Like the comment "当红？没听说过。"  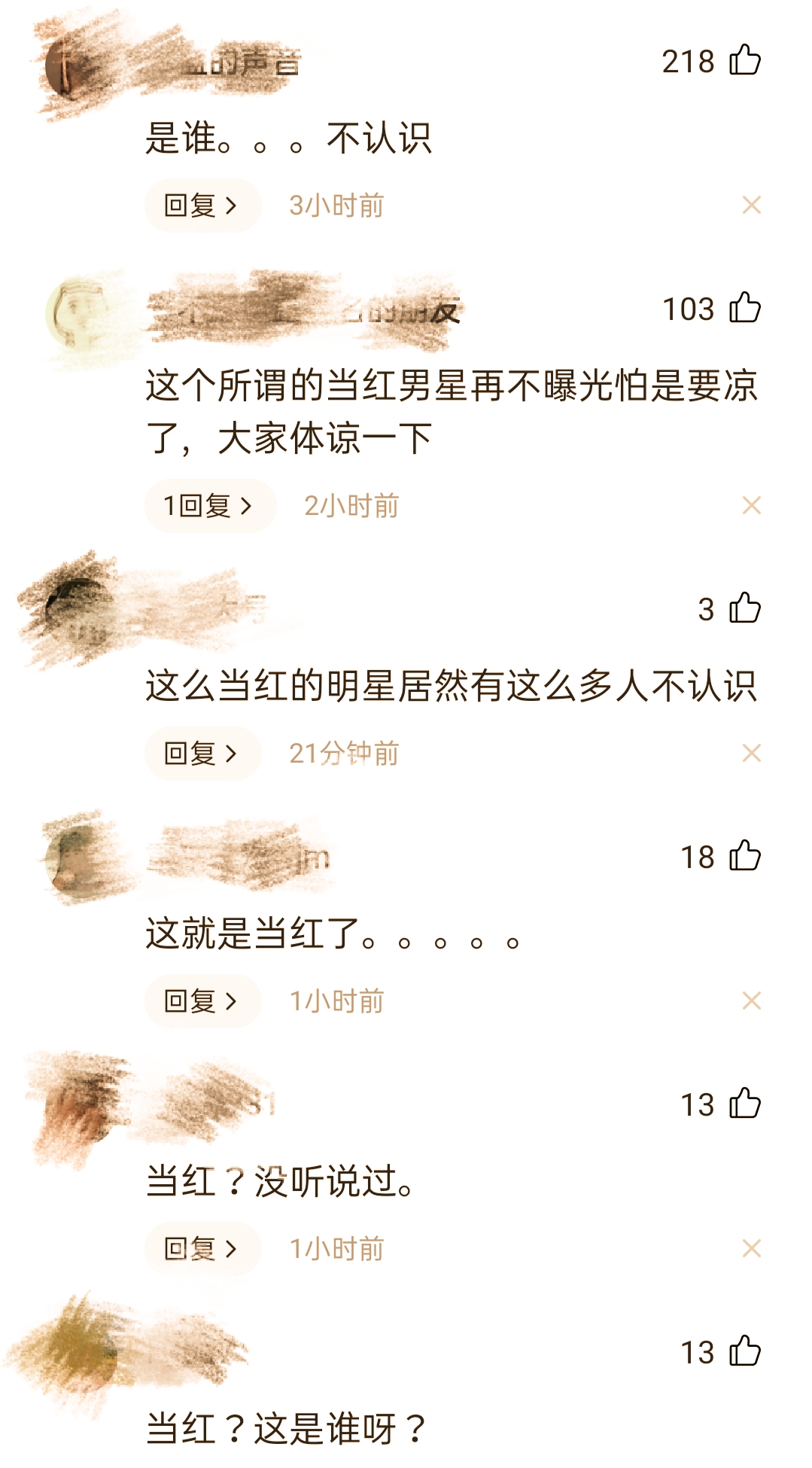pyautogui.click(x=744, y=1104)
